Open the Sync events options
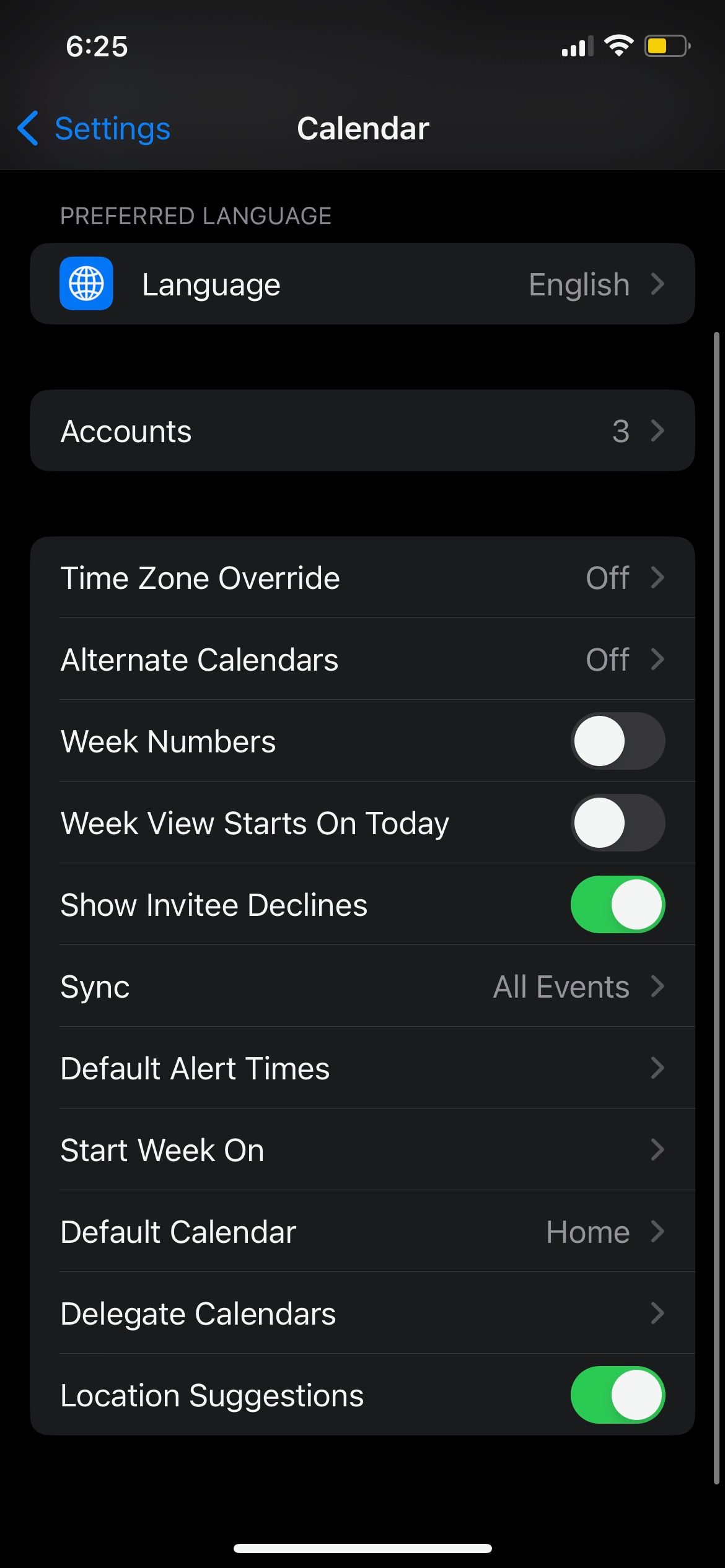 tap(362, 987)
